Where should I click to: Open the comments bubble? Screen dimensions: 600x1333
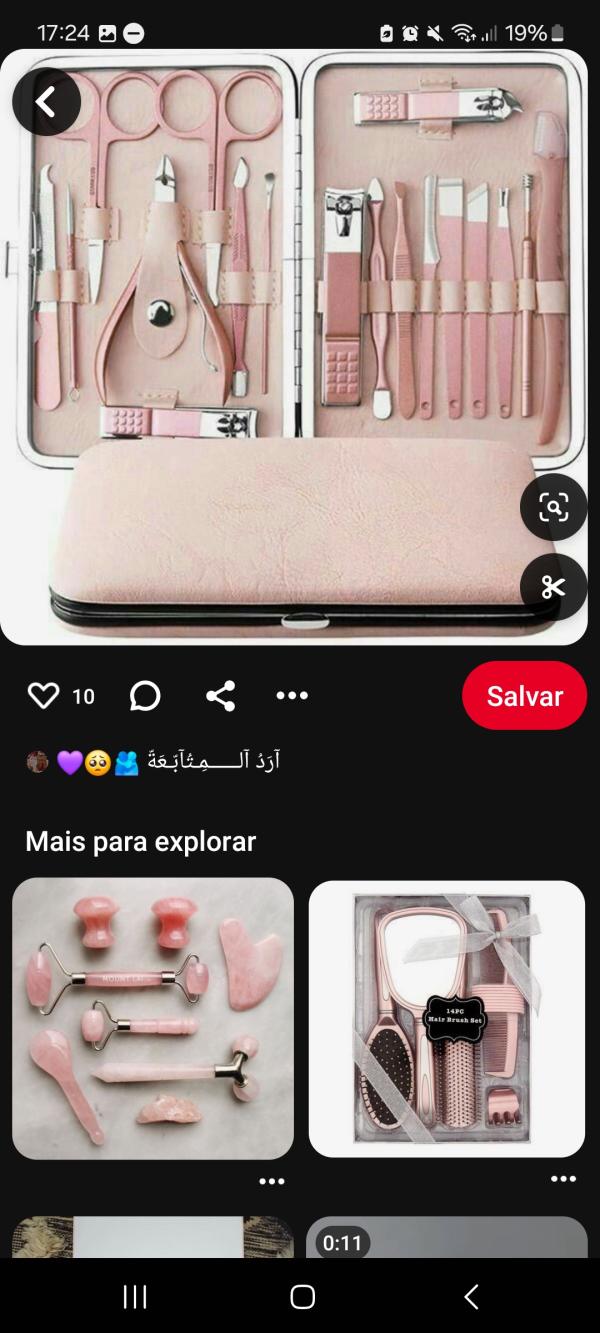pyautogui.click(x=145, y=696)
